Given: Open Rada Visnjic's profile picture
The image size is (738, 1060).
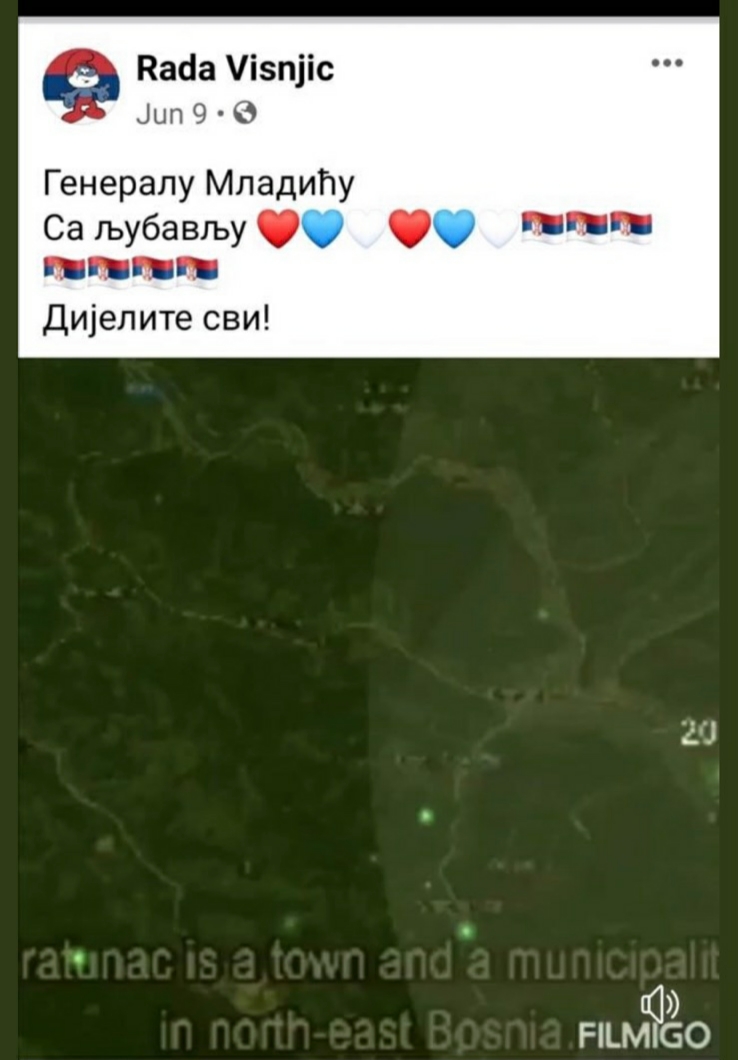Looking at the screenshot, I should point(81,85).
